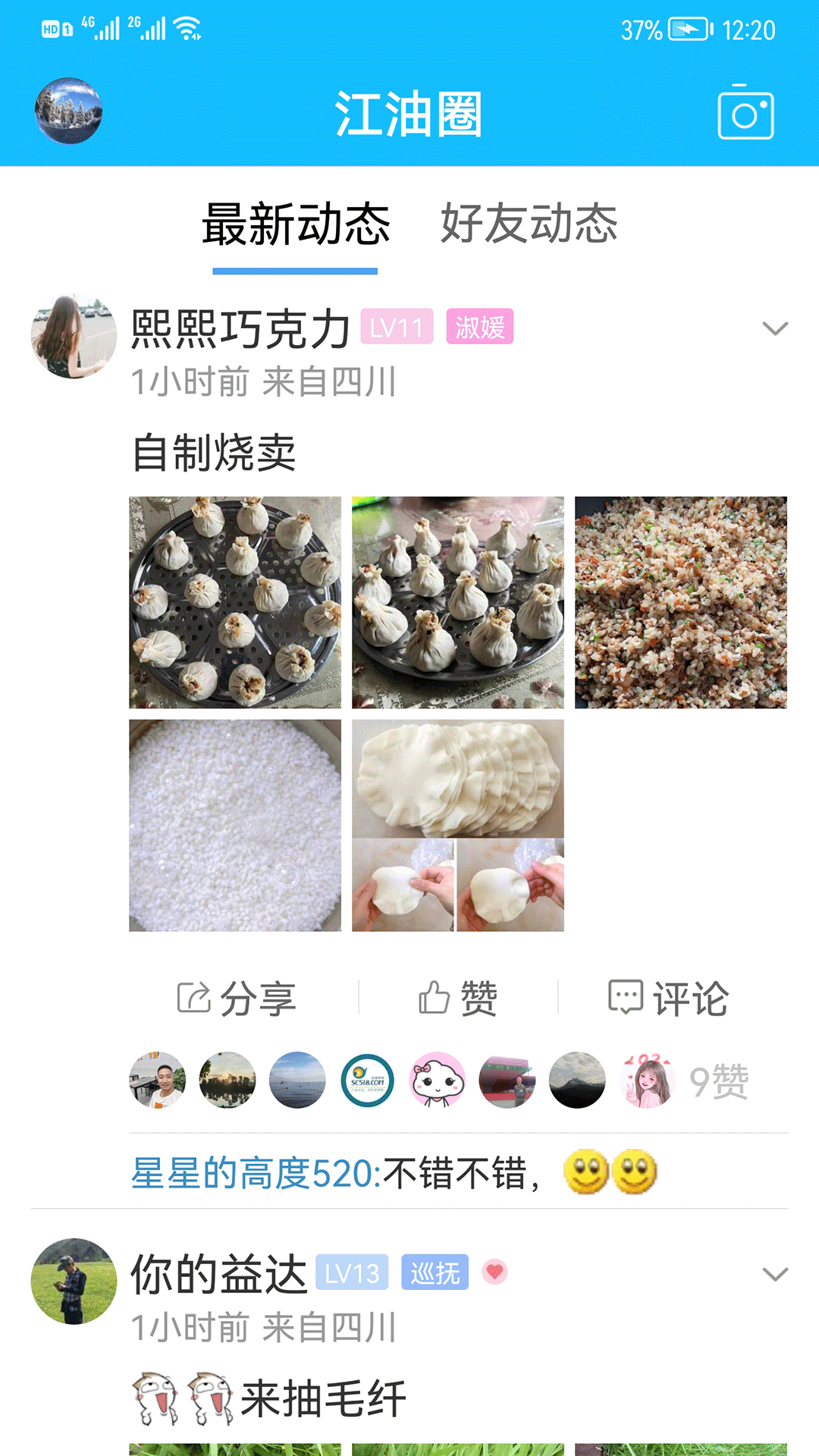Screen dimensions: 819x1456
Task: Open the dropdown arrow on 你的益达's post
Action: 773,1271
